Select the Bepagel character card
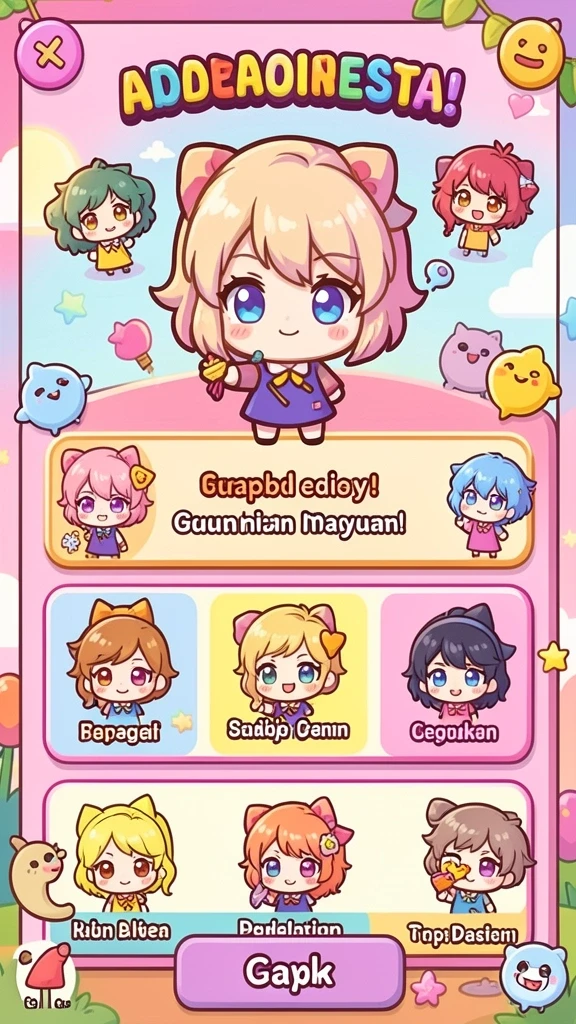Screen dimensions: 576x1024 pyautogui.click(x=123, y=674)
